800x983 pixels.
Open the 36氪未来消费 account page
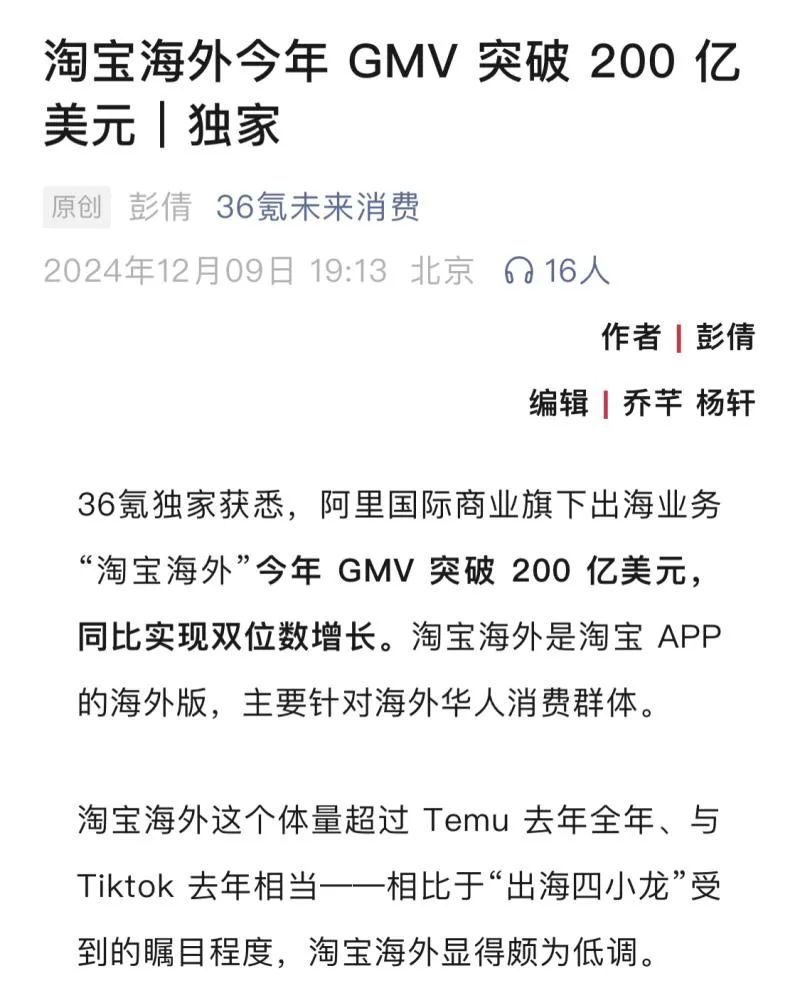tap(317, 207)
